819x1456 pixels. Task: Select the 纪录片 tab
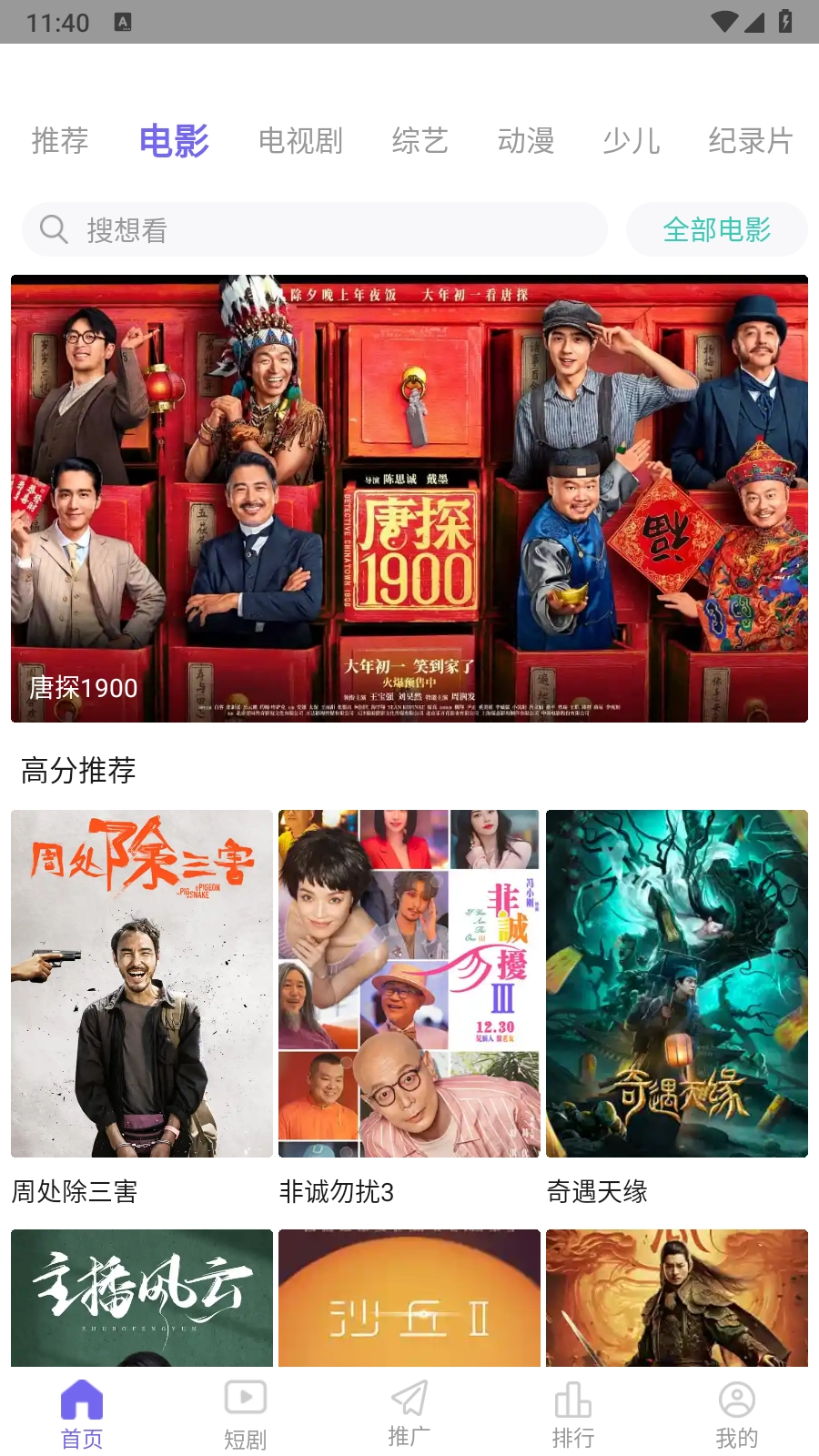[x=750, y=141]
